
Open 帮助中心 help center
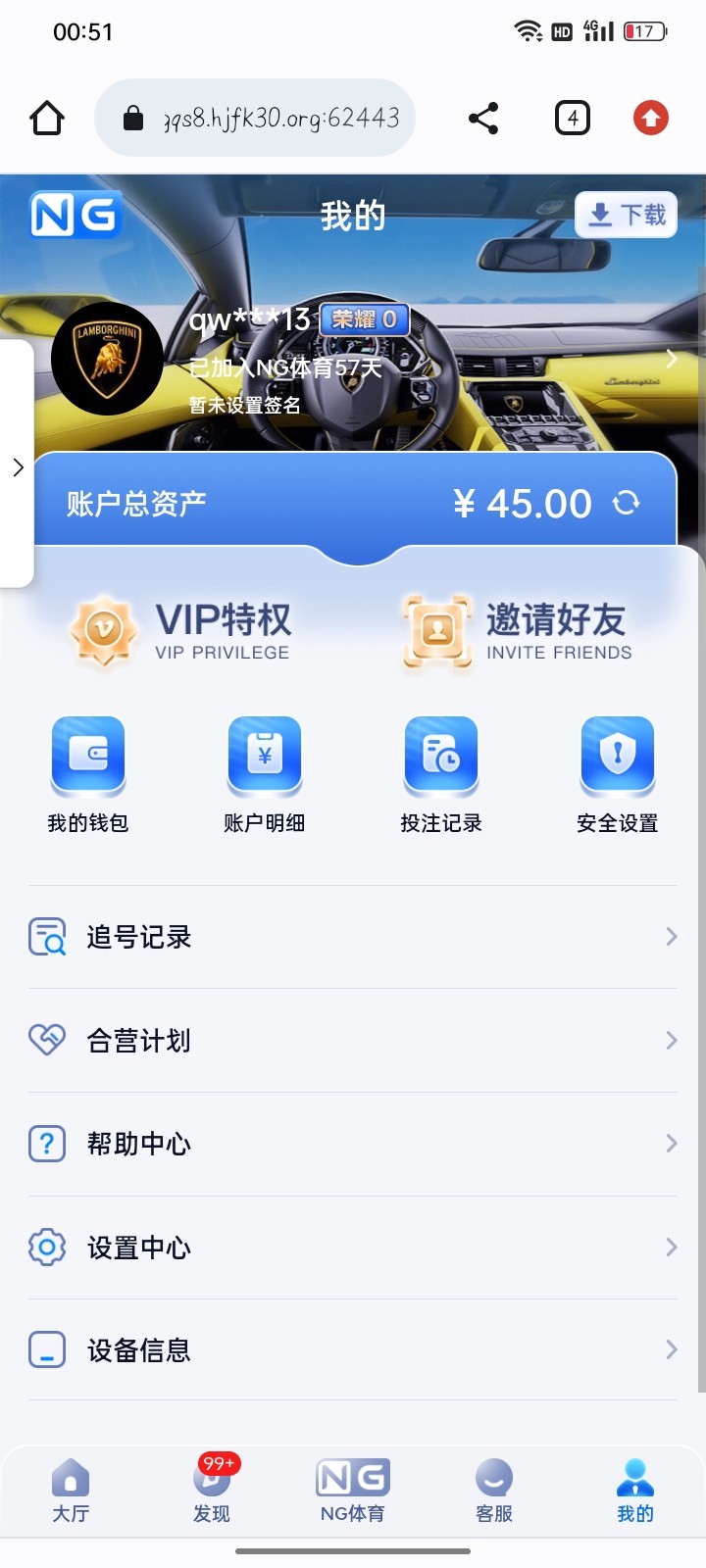coord(353,1144)
